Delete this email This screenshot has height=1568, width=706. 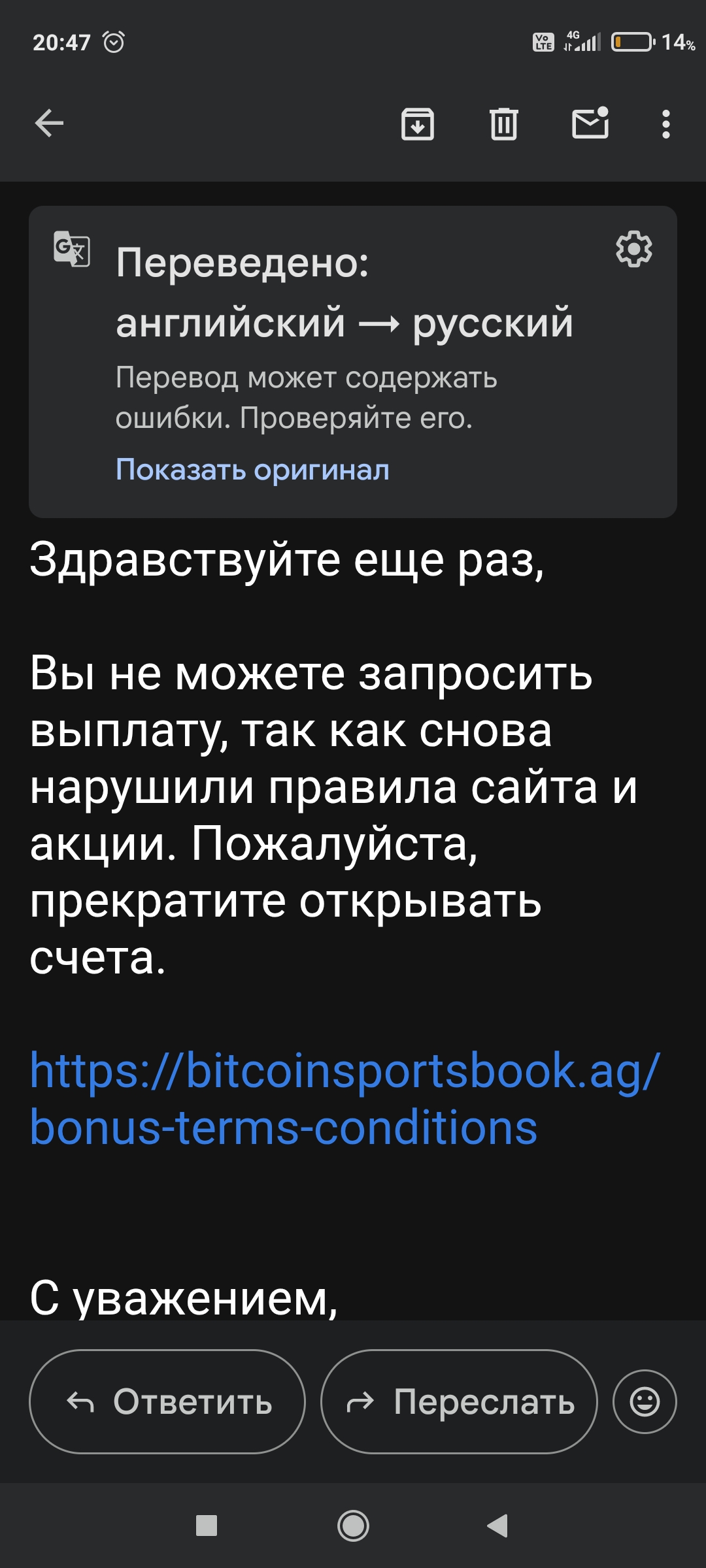[x=503, y=123]
